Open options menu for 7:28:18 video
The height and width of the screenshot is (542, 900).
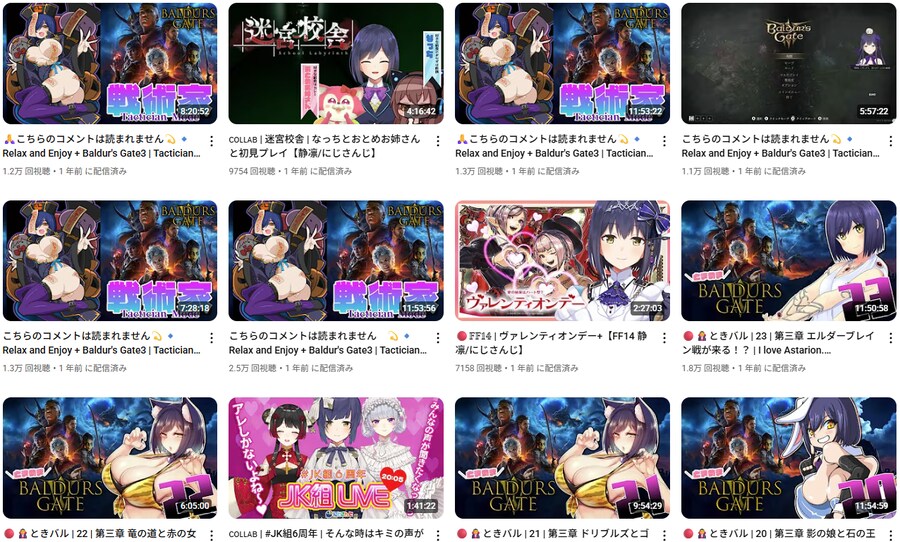[211, 339]
